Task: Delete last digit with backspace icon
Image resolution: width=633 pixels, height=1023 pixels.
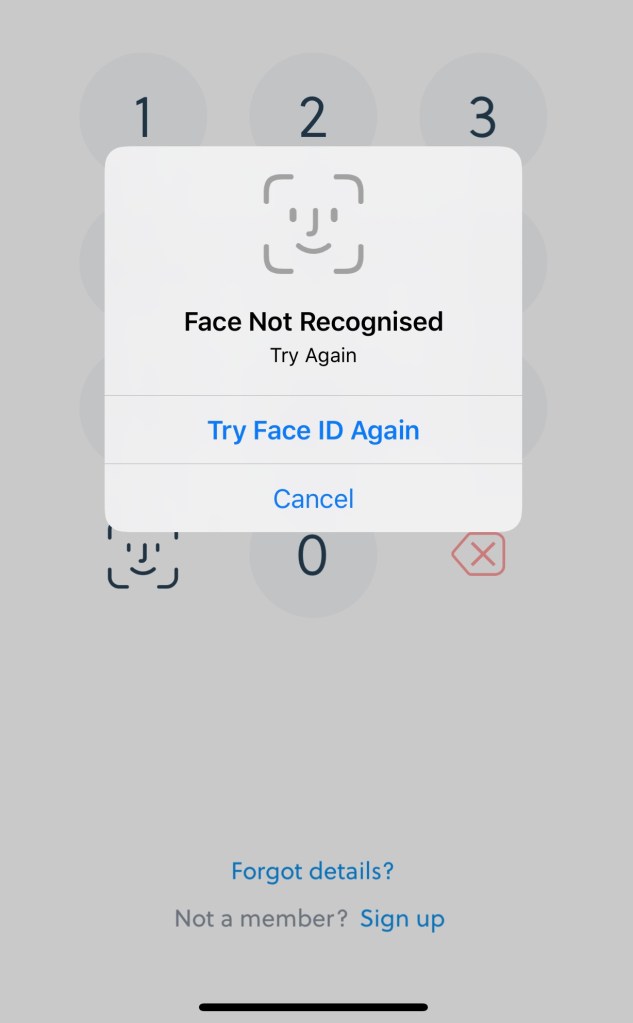Action: tap(479, 554)
